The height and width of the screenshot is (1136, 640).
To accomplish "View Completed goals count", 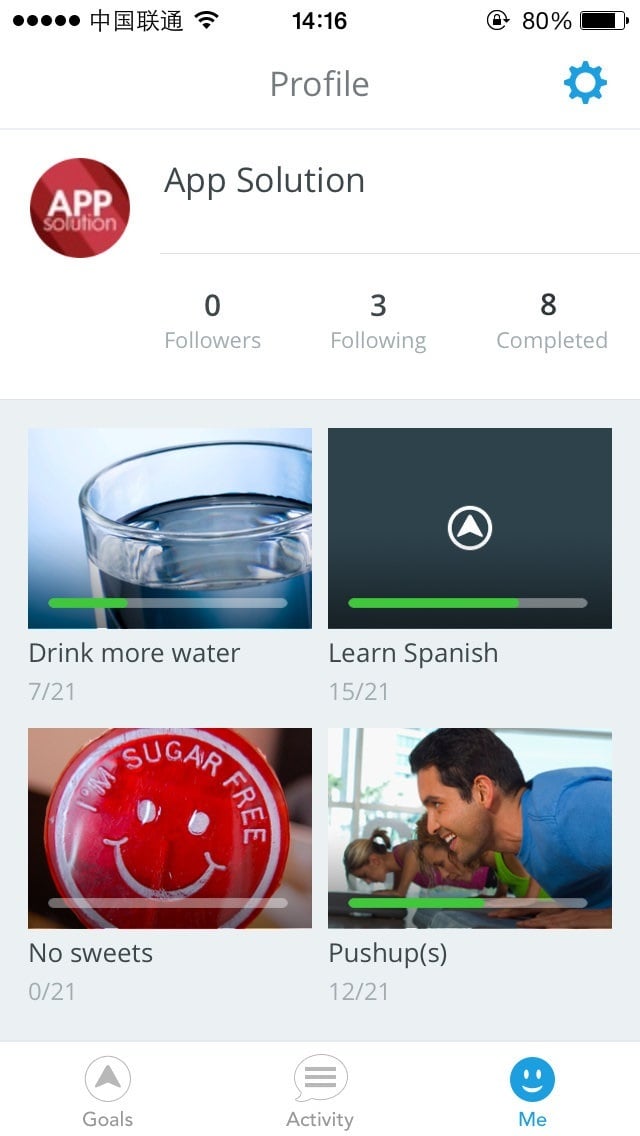I will 551,321.
